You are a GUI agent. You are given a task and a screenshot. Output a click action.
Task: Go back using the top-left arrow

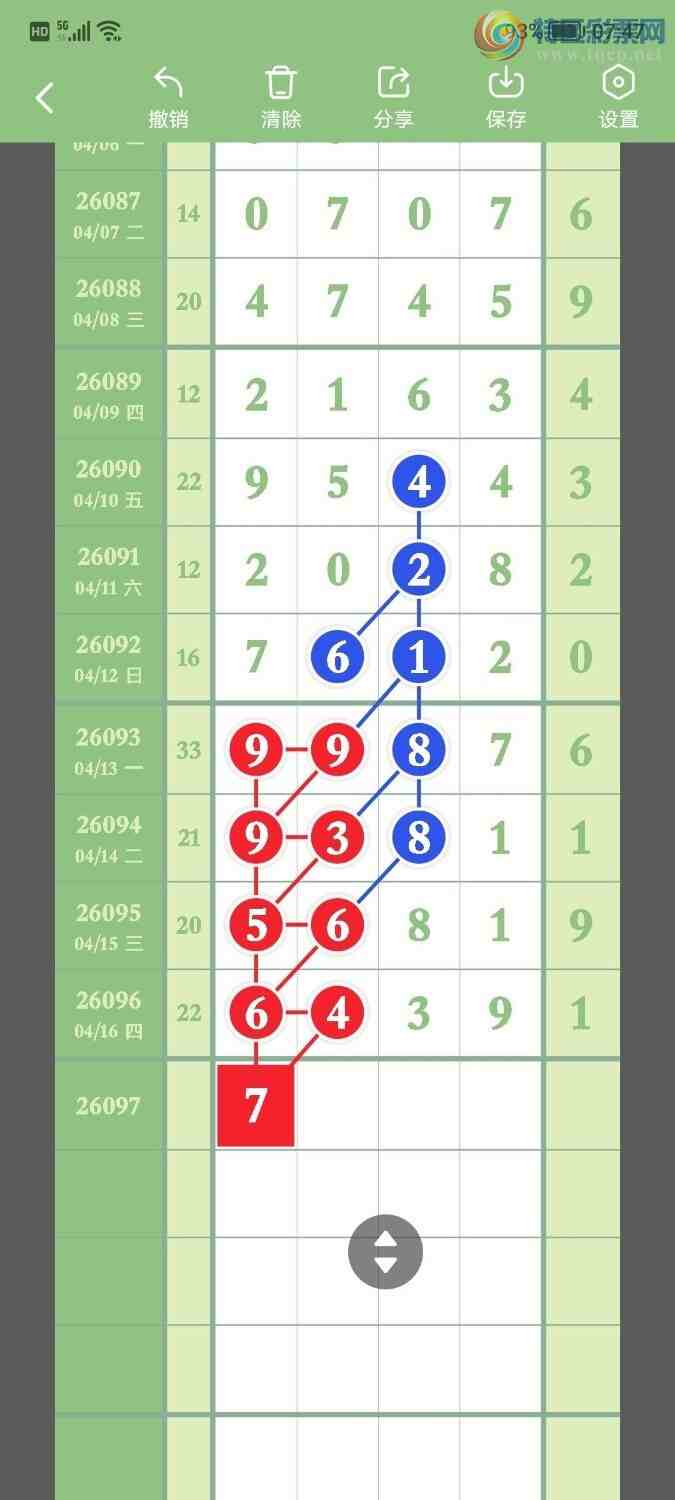44,98
